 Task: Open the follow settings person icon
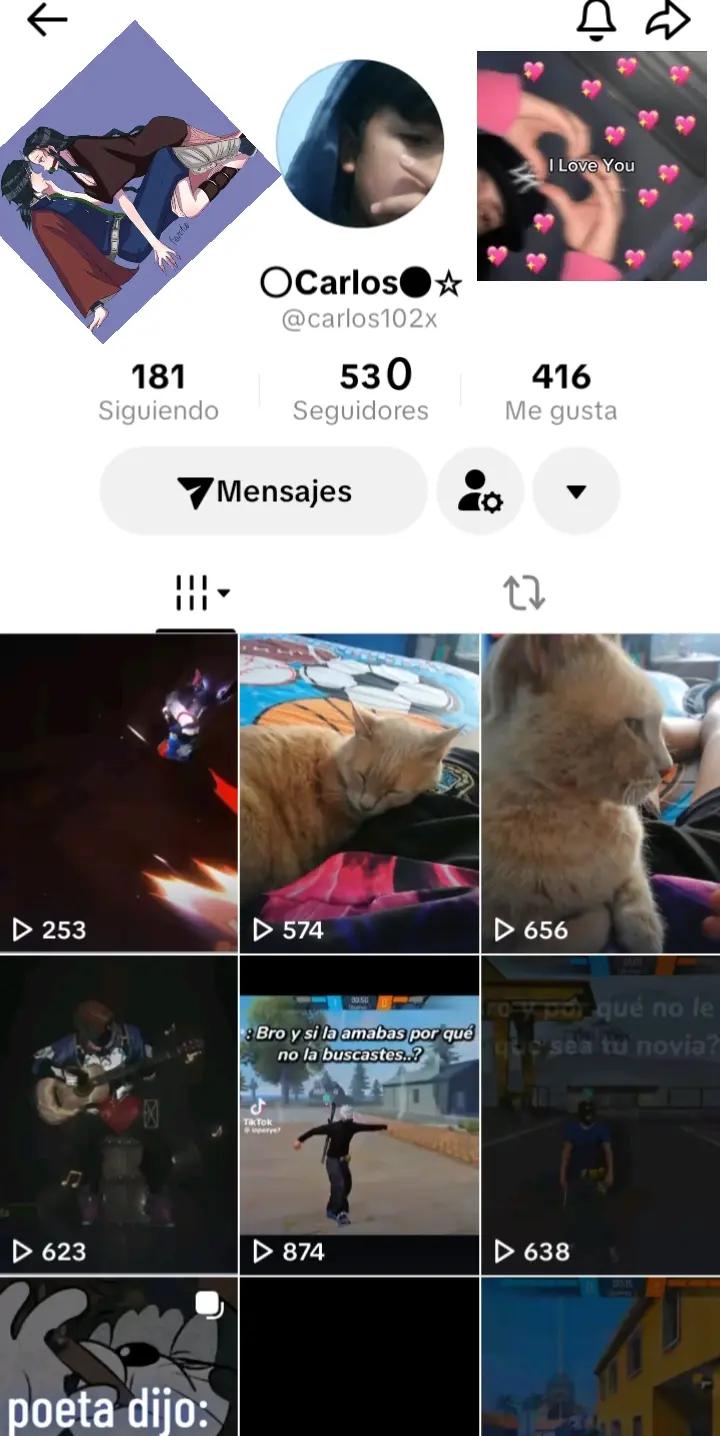tap(480, 491)
